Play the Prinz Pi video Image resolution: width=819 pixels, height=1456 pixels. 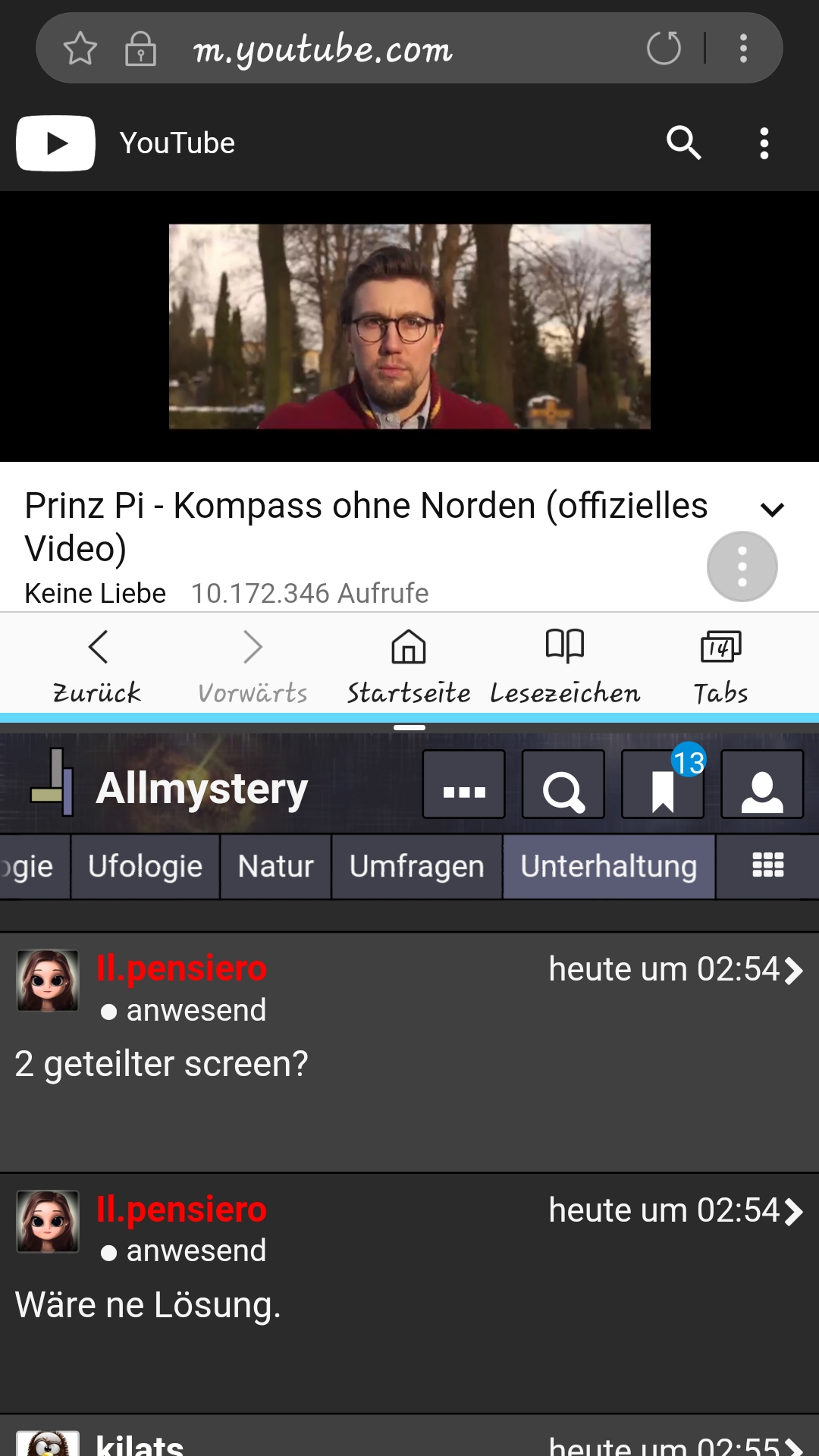point(409,326)
